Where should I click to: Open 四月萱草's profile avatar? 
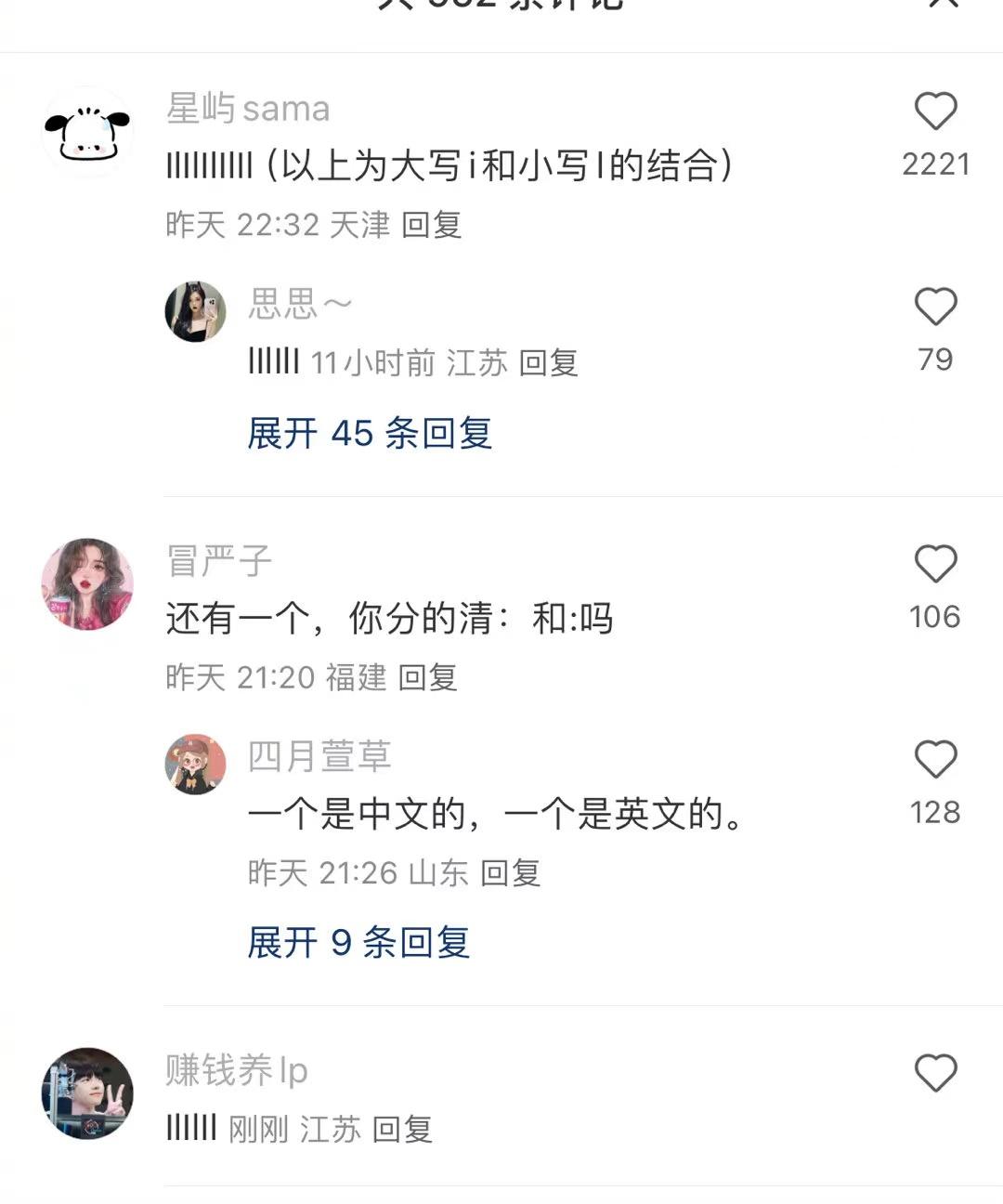tap(195, 765)
